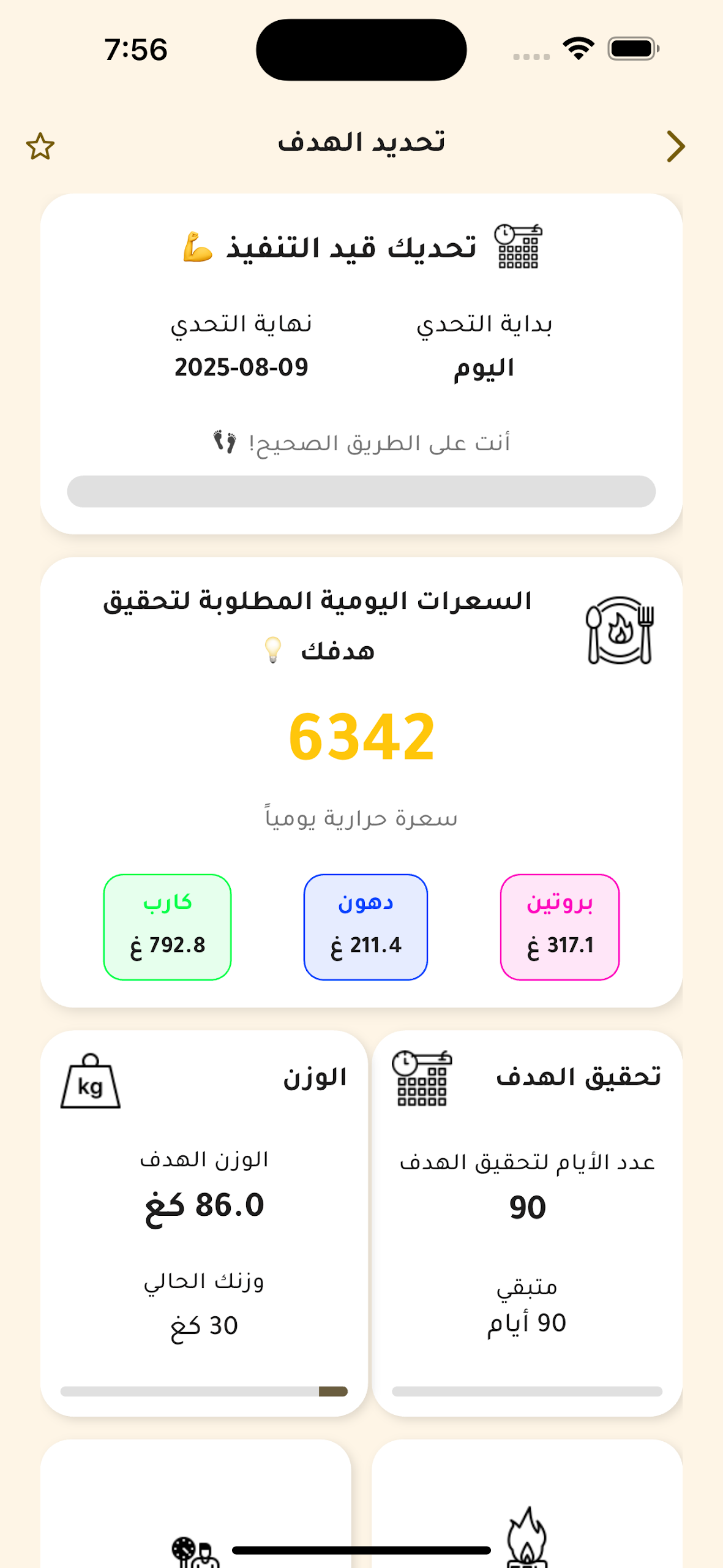Image resolution: width=723 pixels, height=1568 pixels.
Task: Tap the end date 2025-08-09 field
Action: click(x=241, y=368)
